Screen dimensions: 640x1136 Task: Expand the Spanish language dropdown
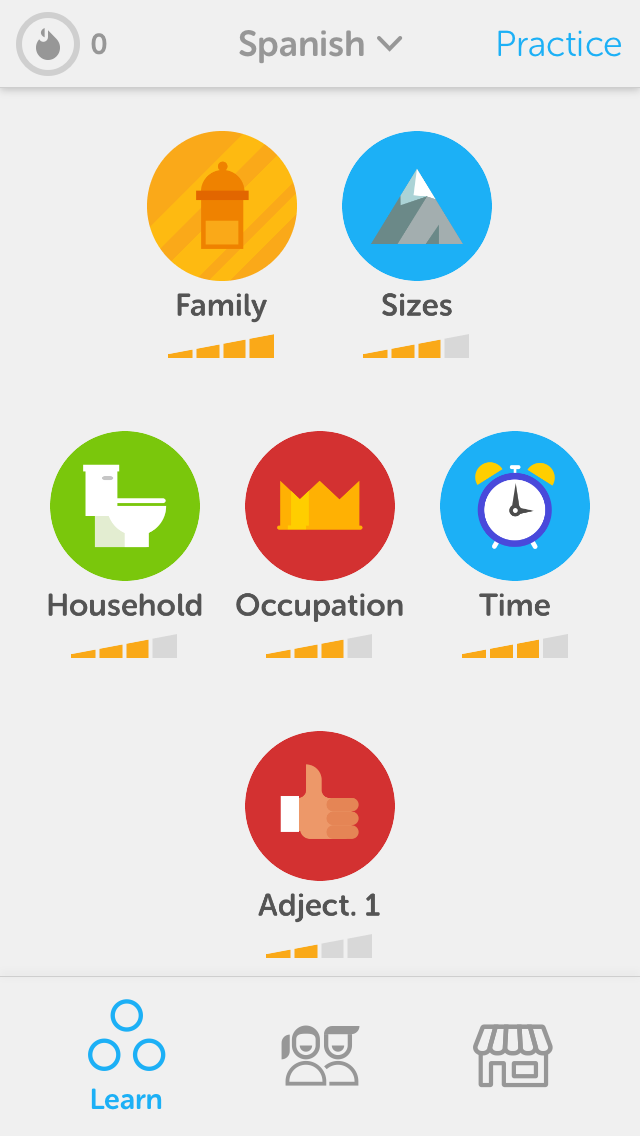coord(320,44)
